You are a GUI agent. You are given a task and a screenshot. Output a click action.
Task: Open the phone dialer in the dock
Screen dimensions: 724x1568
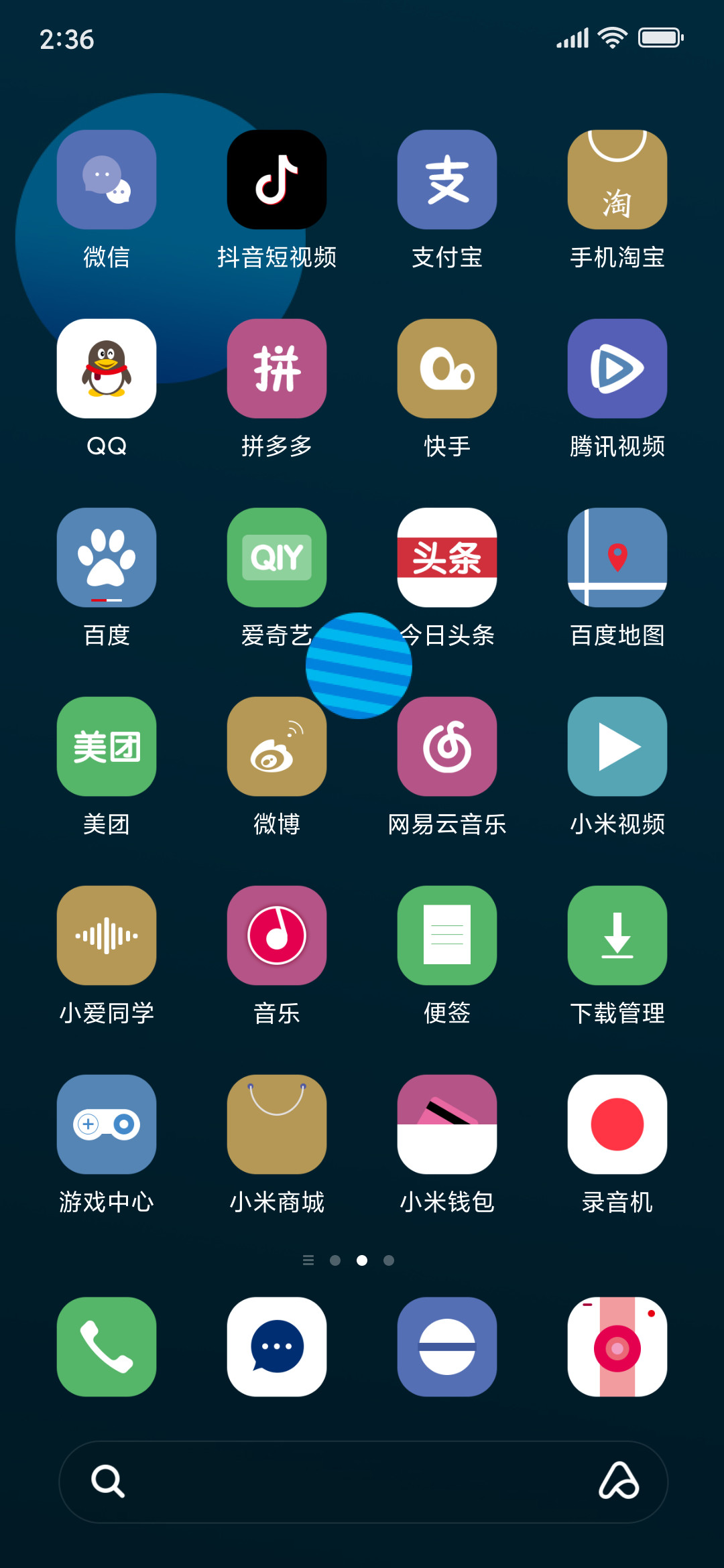[107, 1347]
